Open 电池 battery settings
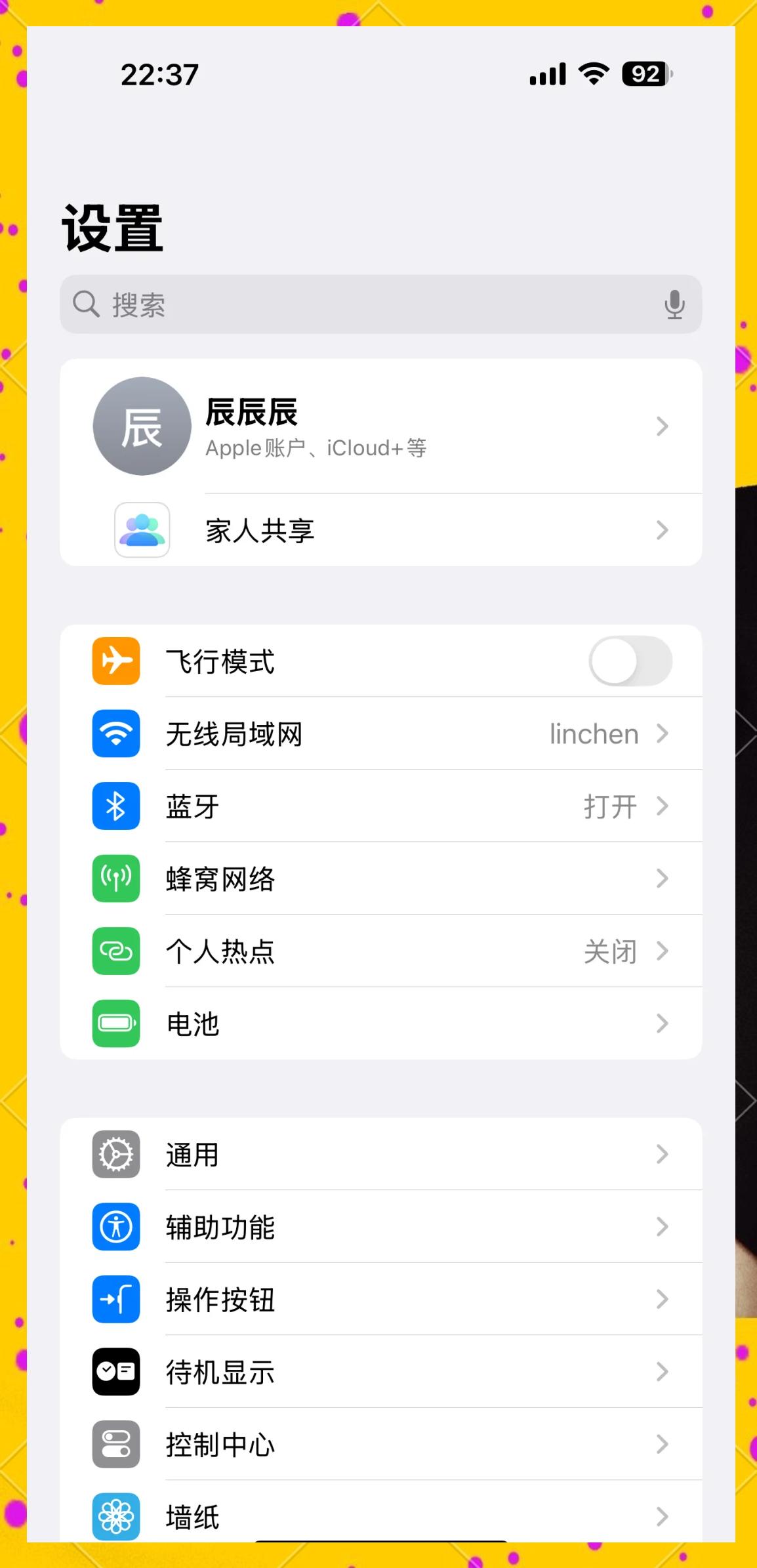Image resolution: width=757 pixels, height=1568 pixels. click(x=380, y=1023)
